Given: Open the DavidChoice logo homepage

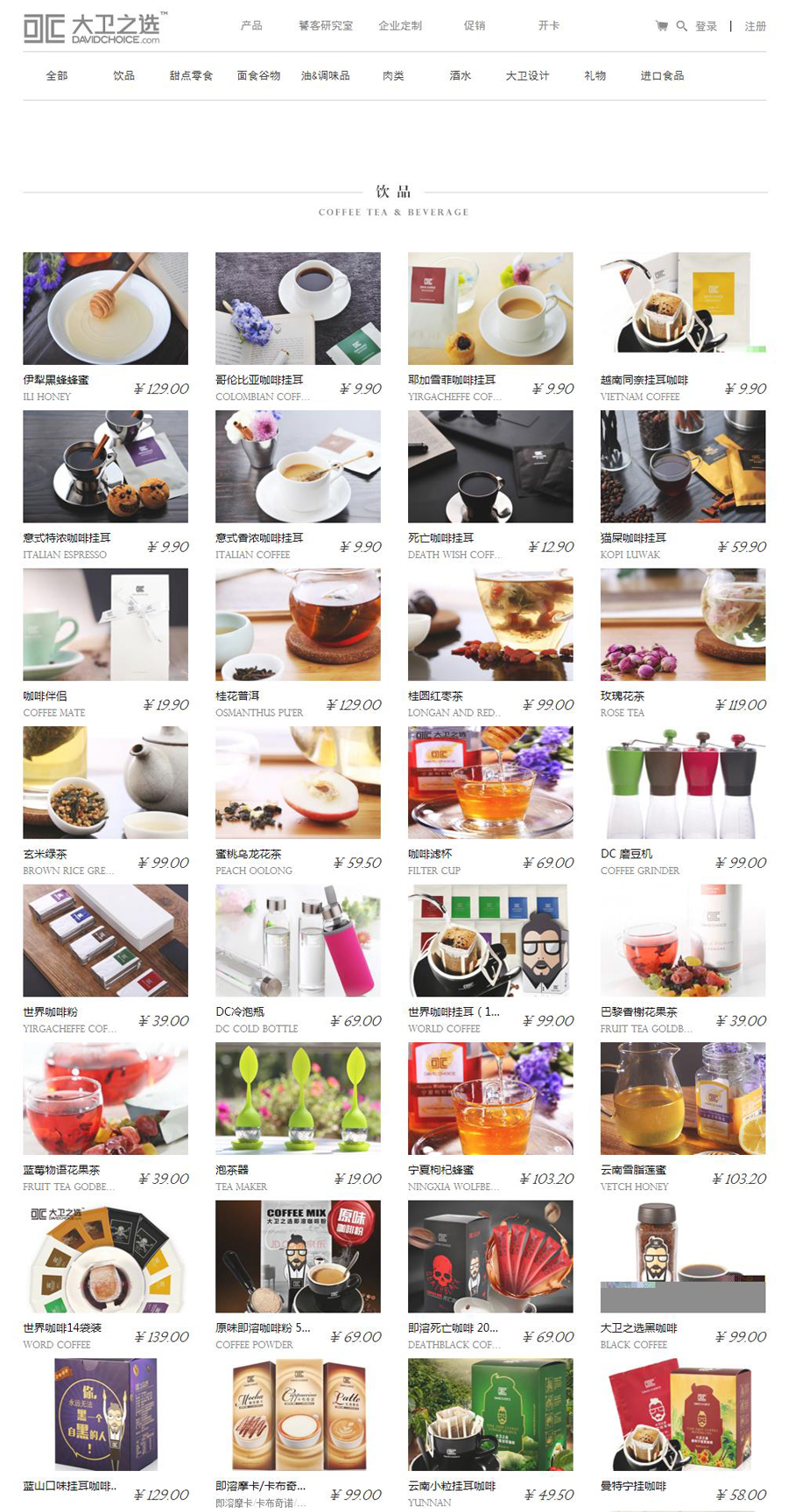Looking at the screenshot, I should 92,28.
